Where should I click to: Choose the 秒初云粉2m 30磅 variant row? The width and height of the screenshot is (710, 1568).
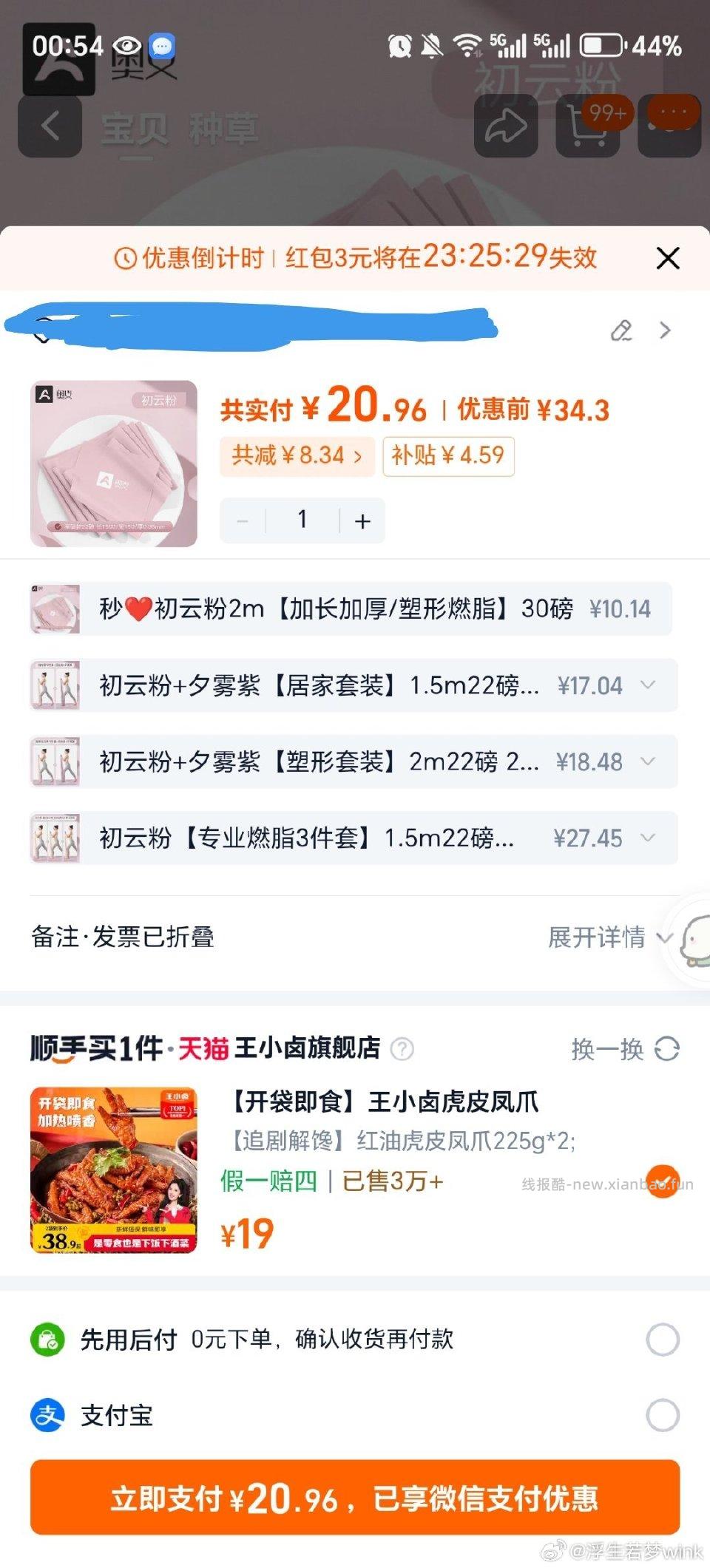tap(348, 608)
